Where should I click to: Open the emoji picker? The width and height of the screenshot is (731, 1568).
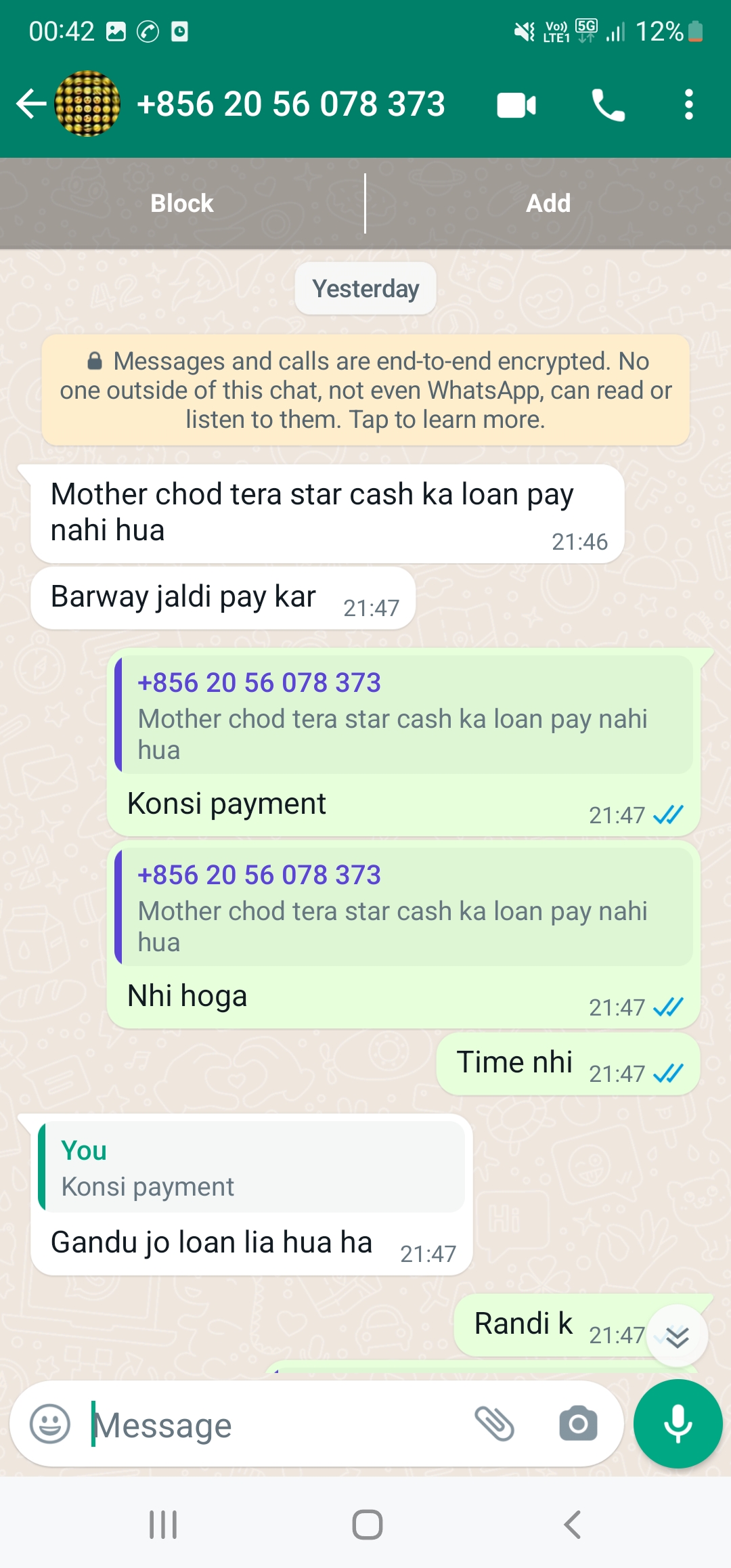tap(50, 1424)
